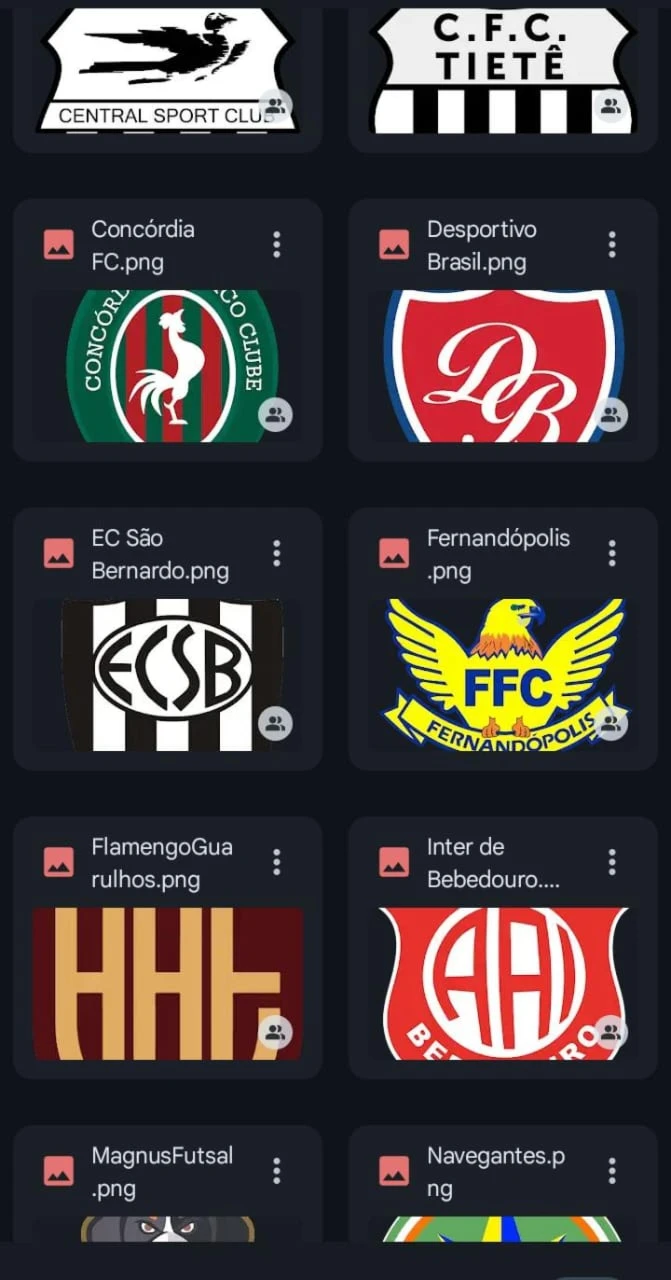
Task: Open the MagnusFutsal.png image file
Action: (x=168, y=1228)
